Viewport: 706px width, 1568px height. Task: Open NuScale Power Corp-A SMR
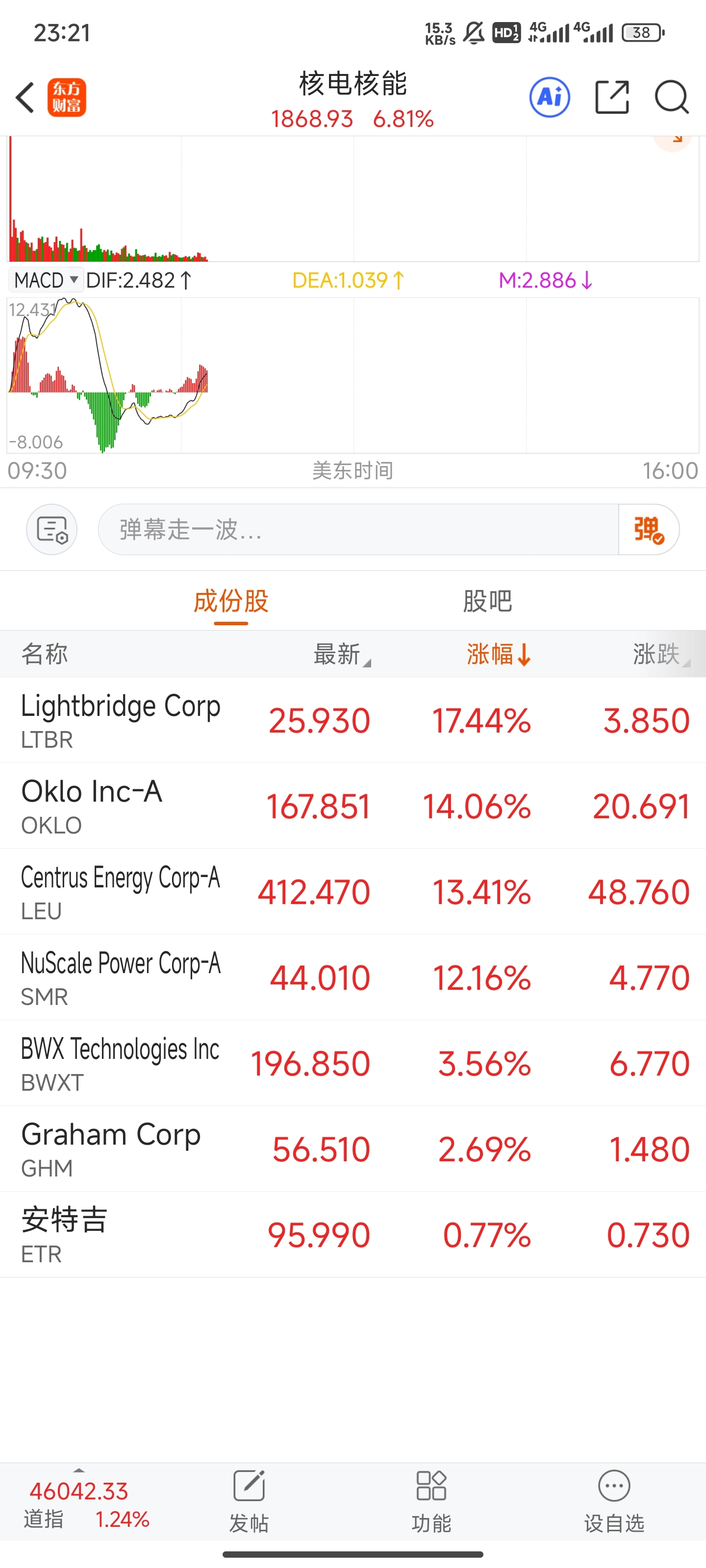click(353, 978)
